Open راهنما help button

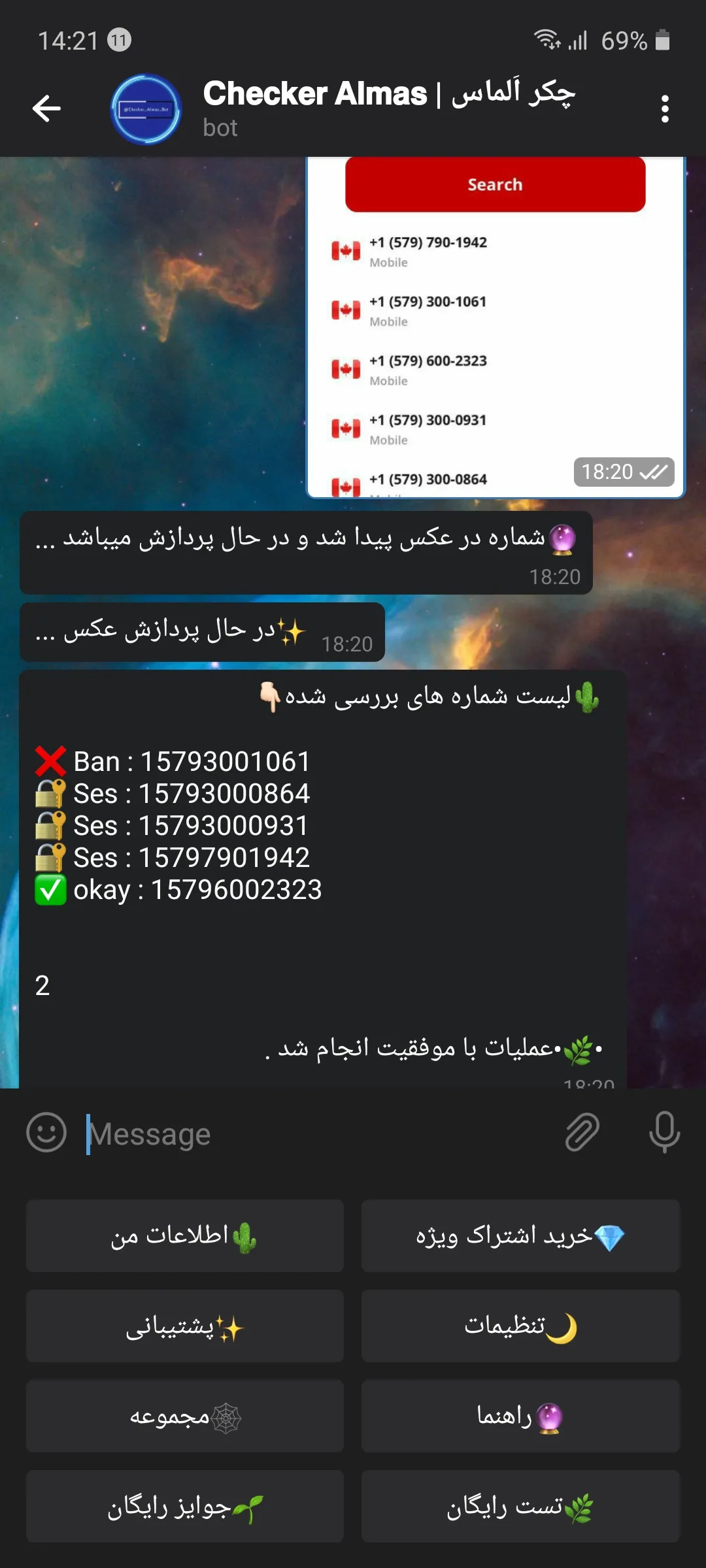pyautogui.click(x=520, y=1416)
